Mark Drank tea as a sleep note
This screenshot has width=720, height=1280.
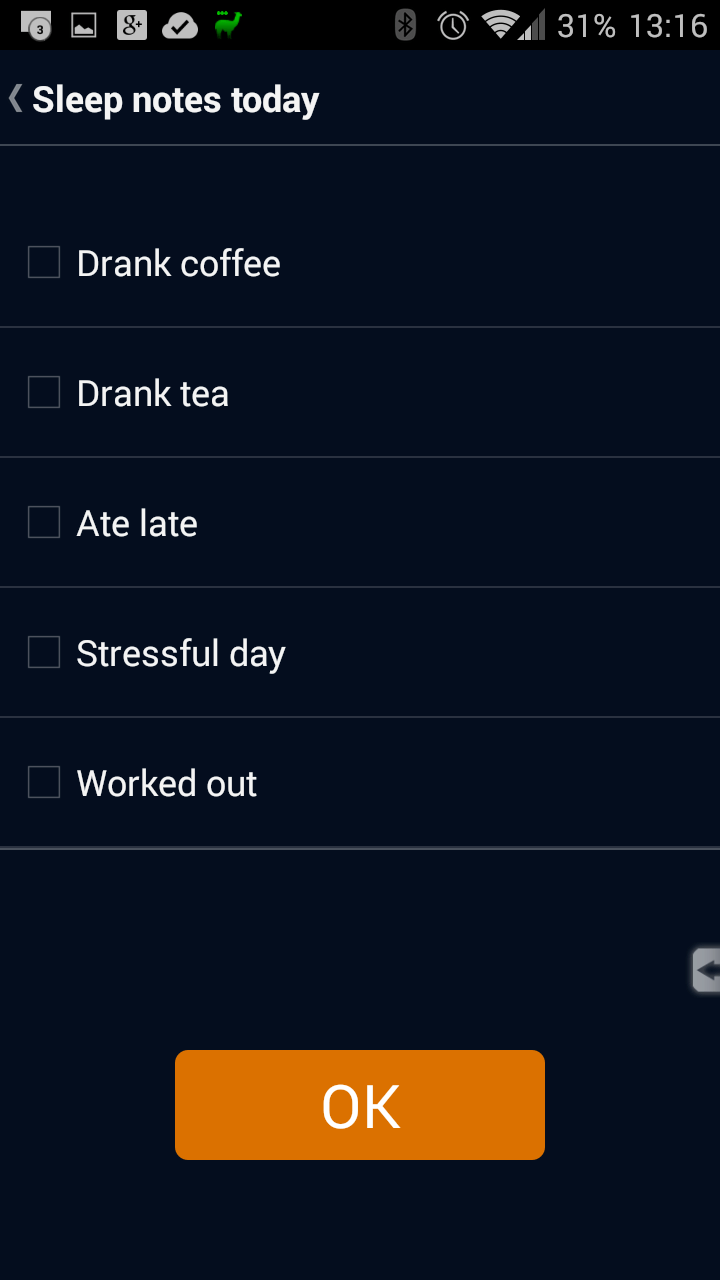44,393
